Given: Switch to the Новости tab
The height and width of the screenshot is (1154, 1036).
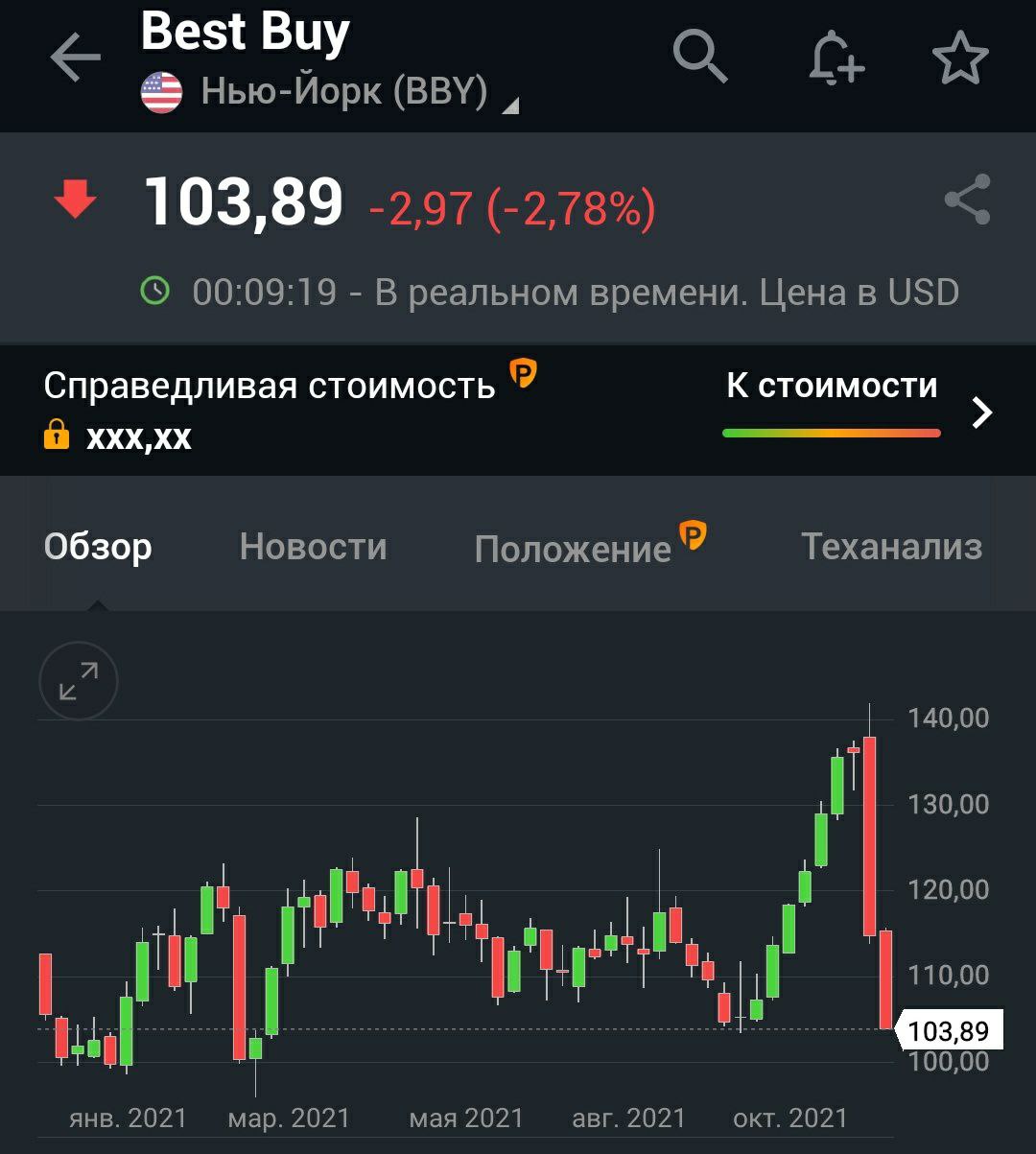Looking at the screenshot, I should point(313,548).
